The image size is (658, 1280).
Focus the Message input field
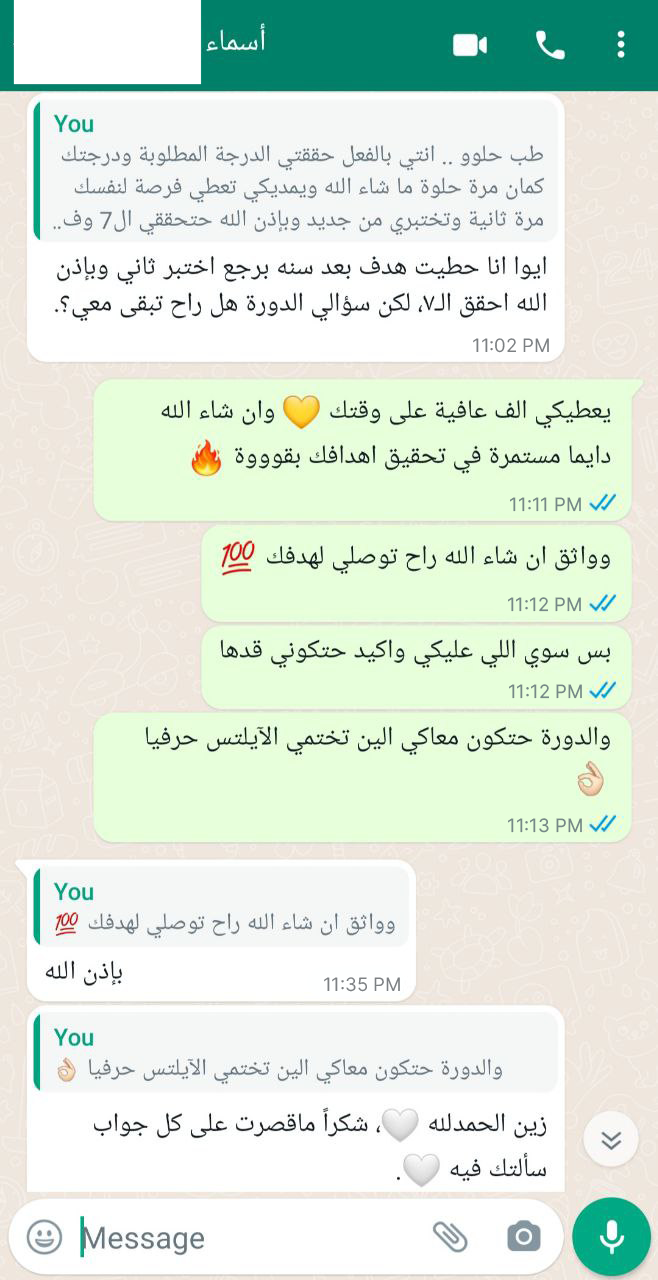tap(250, 1238)
